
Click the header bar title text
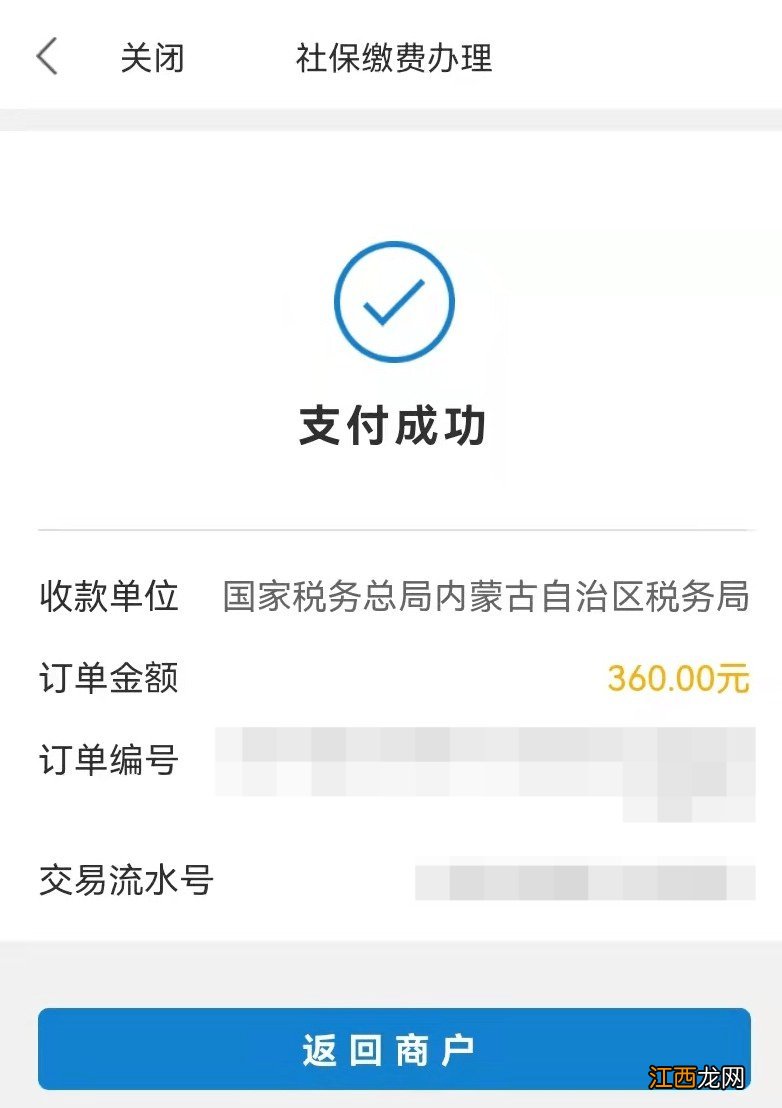pos(393,58)
